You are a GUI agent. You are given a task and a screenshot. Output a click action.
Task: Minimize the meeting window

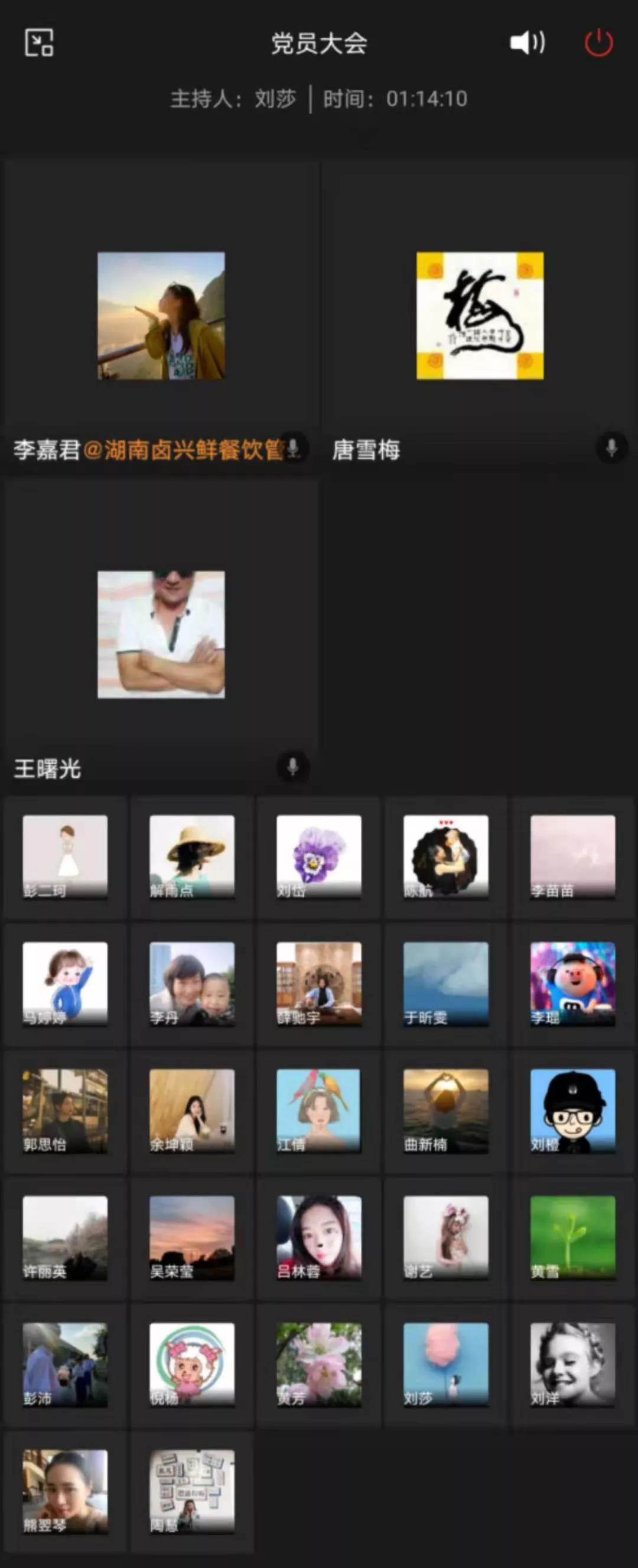click(x=39, y=43)
